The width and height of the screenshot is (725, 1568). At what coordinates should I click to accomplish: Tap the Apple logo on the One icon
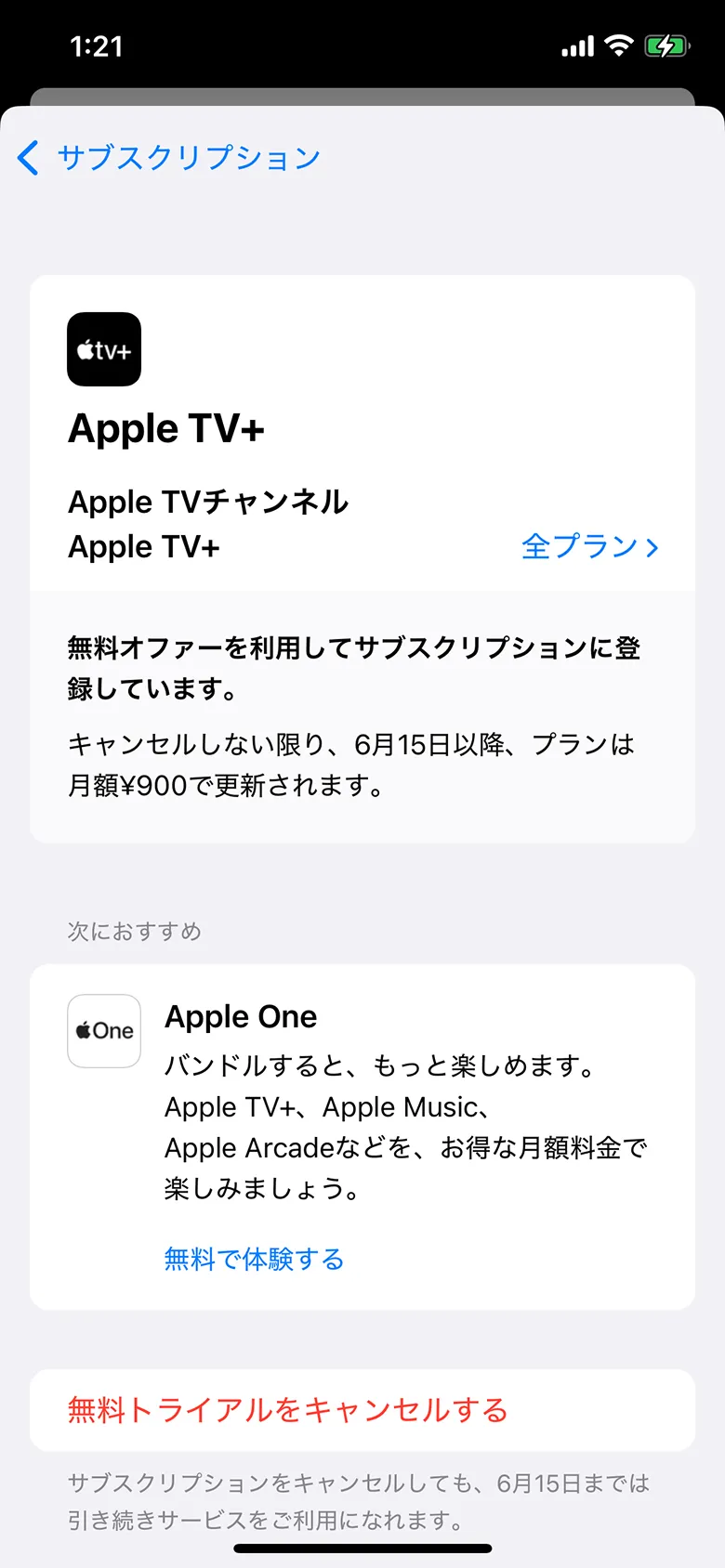coord(85,1028)
